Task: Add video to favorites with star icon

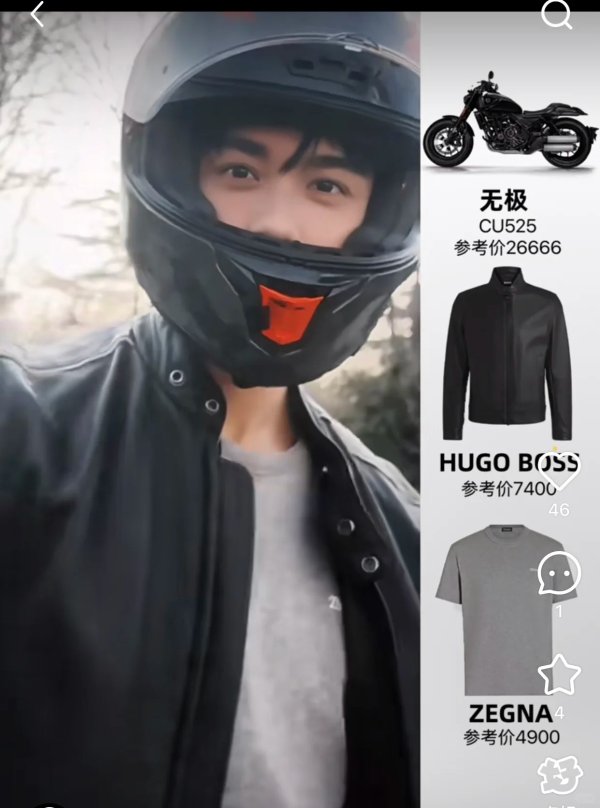Action: 558,676
